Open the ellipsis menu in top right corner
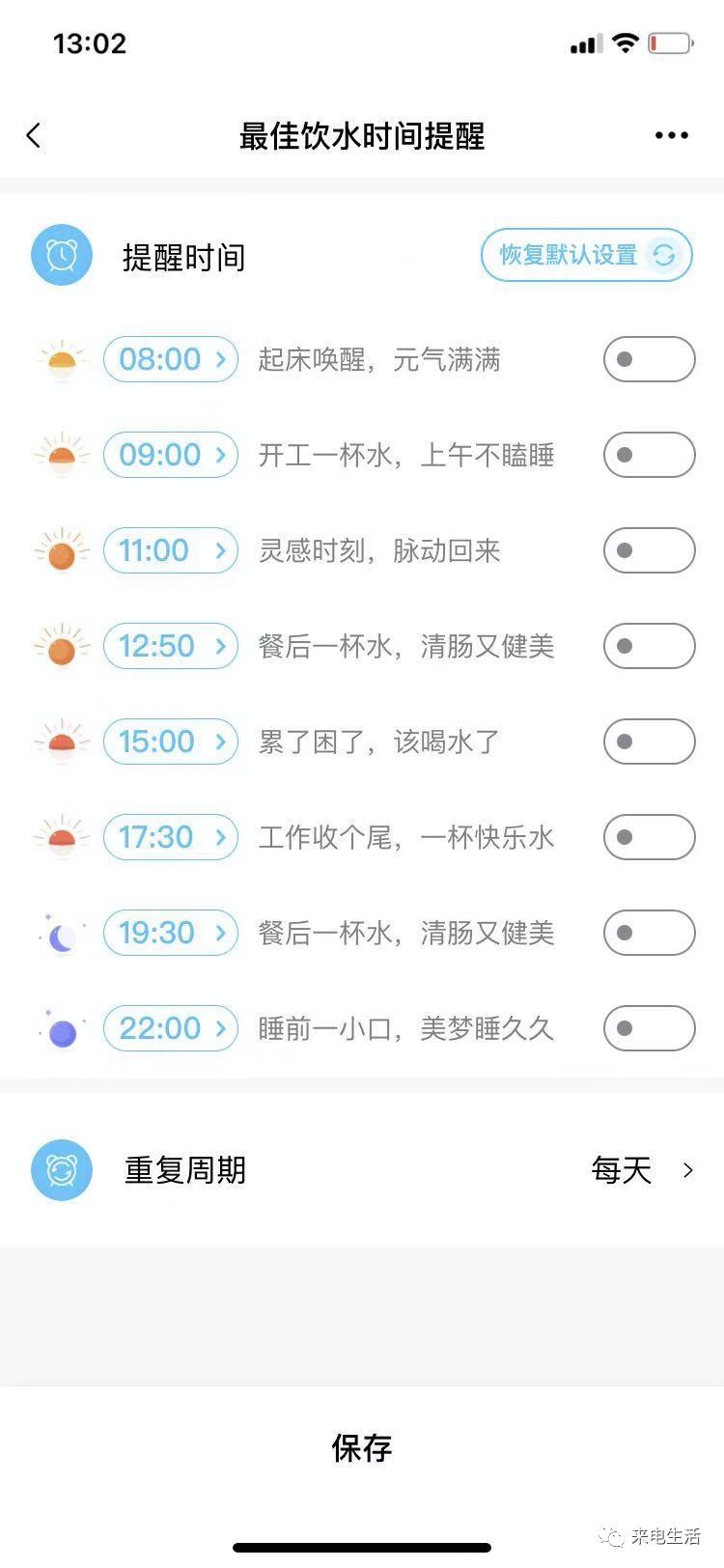 (671, 135)
